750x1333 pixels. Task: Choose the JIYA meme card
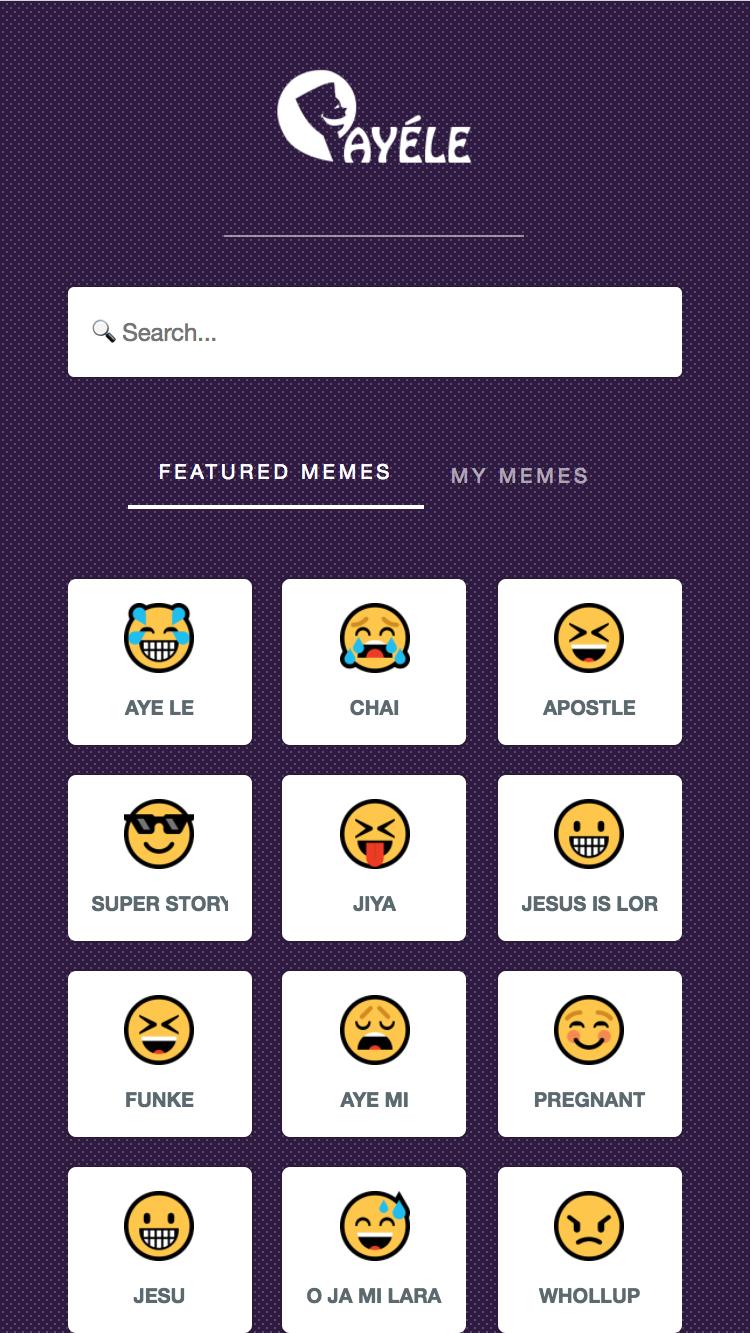click(x=374, y=858)
